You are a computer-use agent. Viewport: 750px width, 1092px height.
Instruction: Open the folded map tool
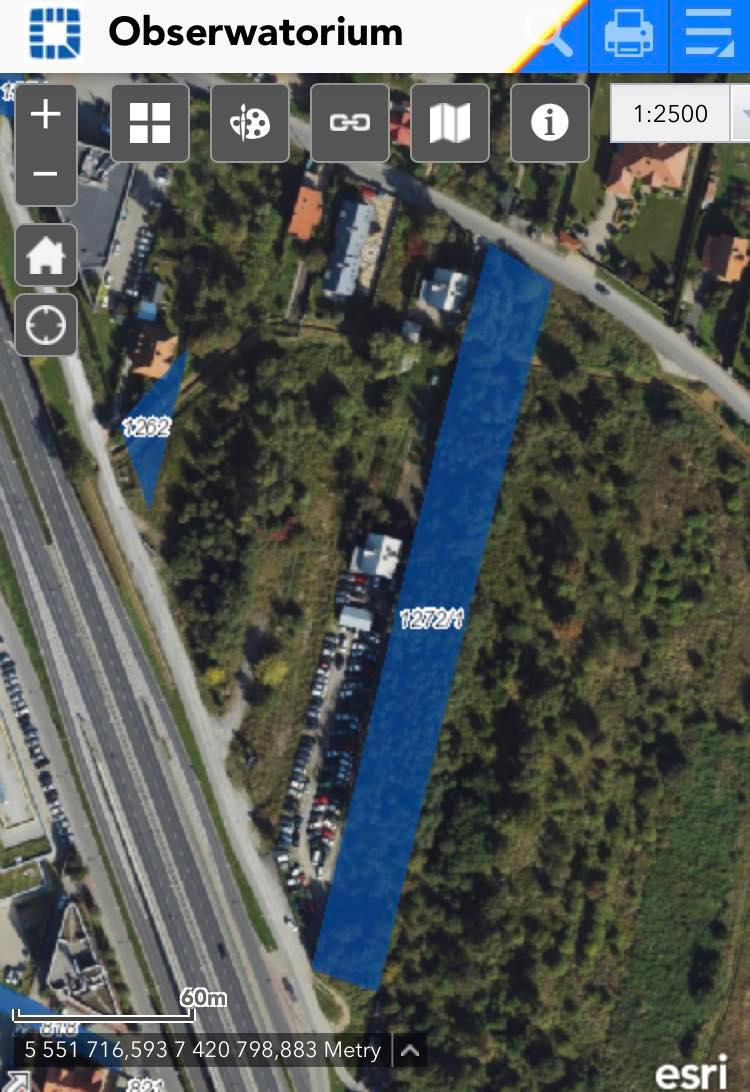pyautogui.click(x=450, y=123)
